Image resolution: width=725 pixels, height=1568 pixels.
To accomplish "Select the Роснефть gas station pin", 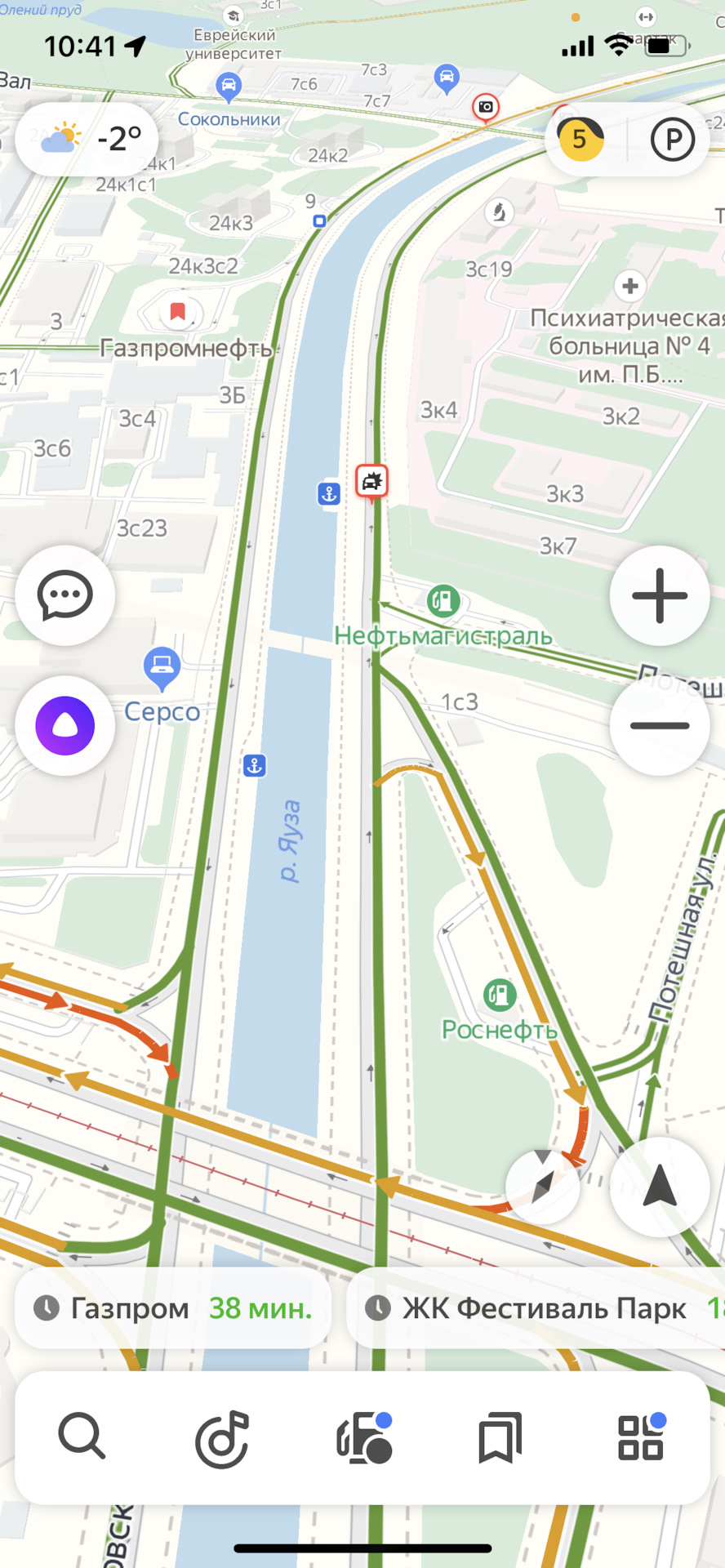I will 500,996.
